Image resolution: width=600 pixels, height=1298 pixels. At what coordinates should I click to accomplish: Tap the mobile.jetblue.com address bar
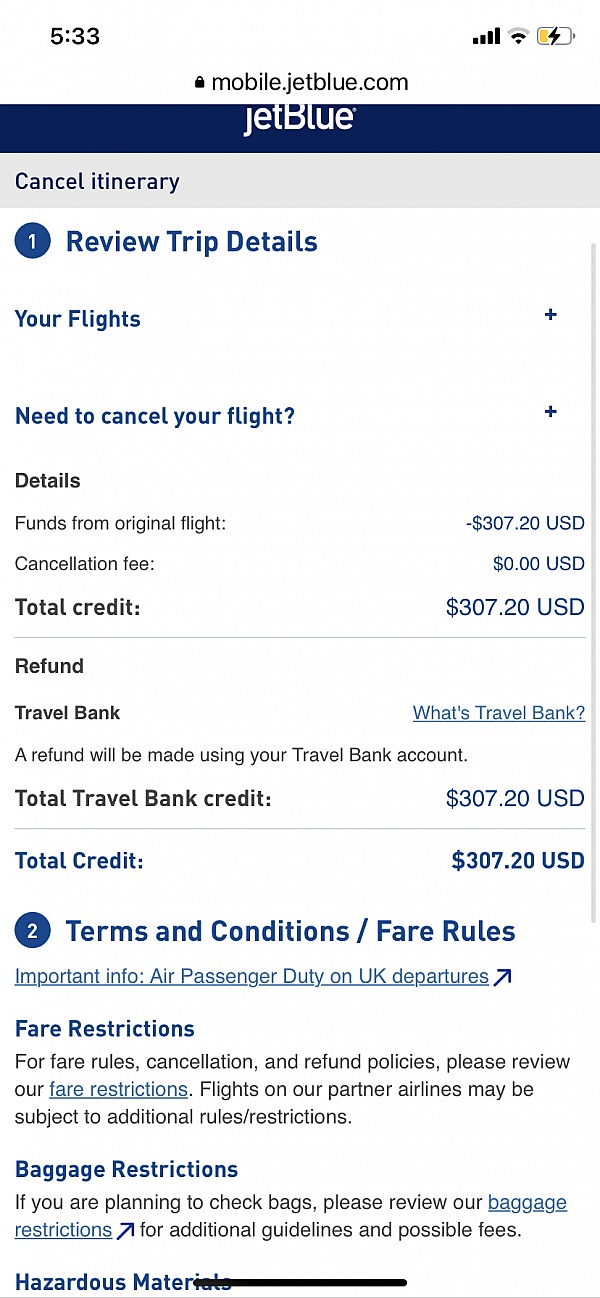(301, 83)
